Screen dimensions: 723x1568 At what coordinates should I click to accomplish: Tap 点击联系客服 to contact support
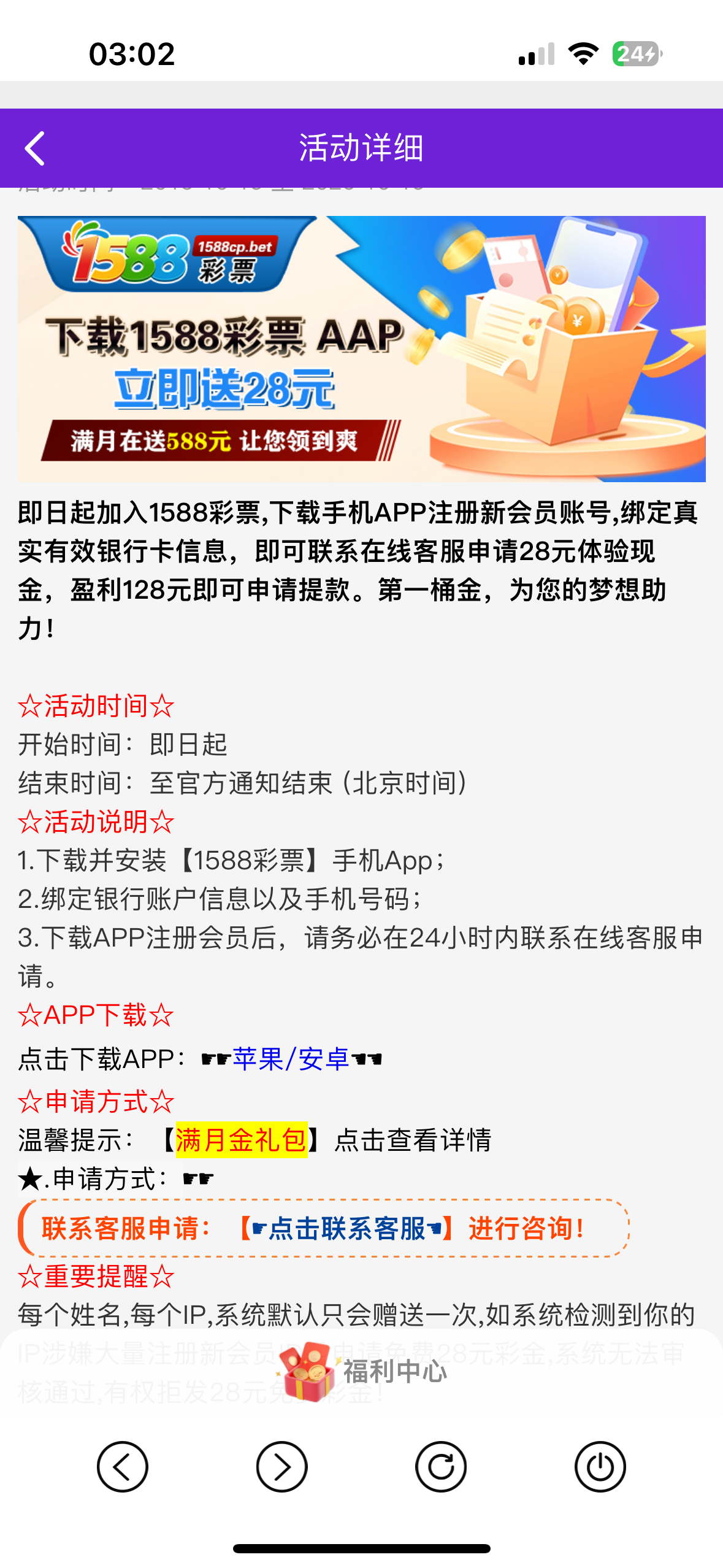pos(346,1229)
